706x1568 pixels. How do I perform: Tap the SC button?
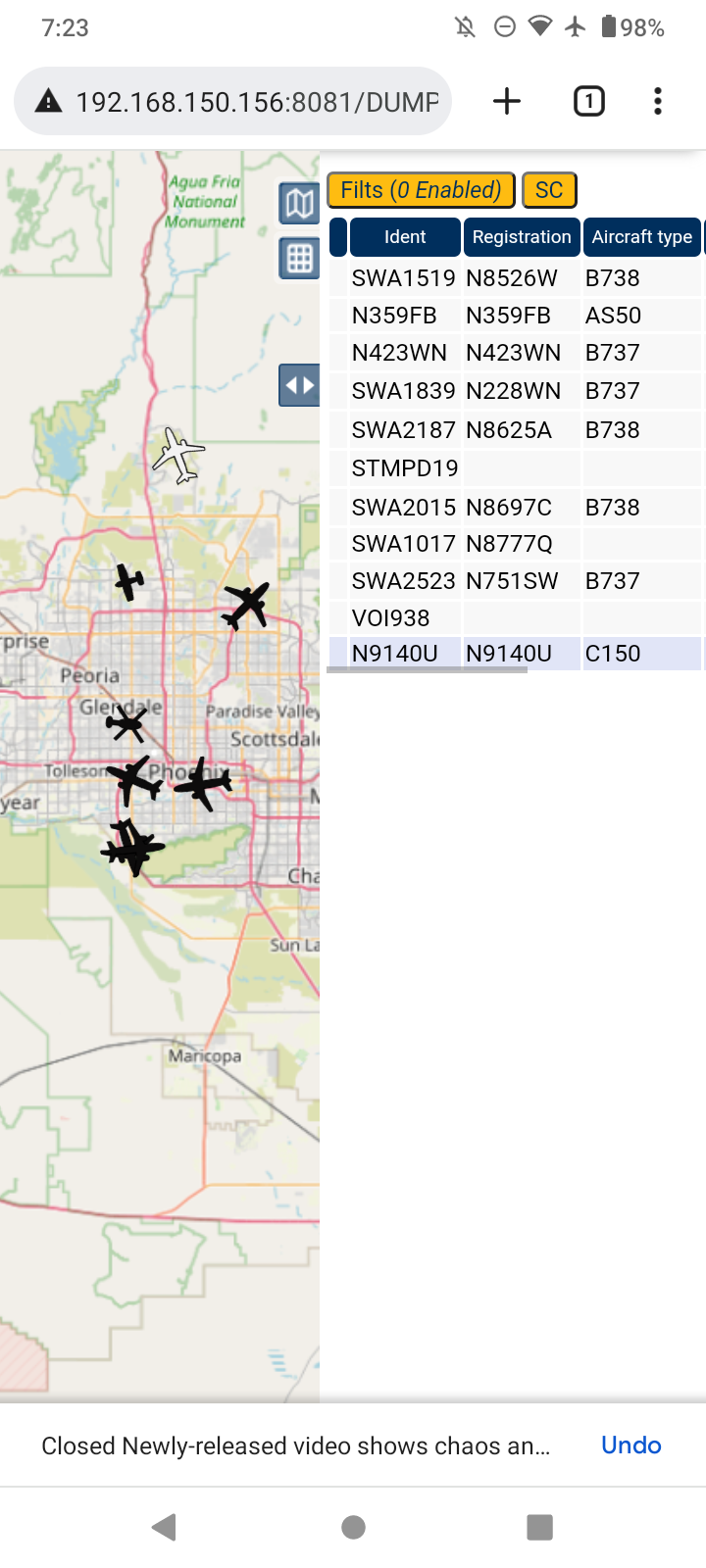(549, 190)
